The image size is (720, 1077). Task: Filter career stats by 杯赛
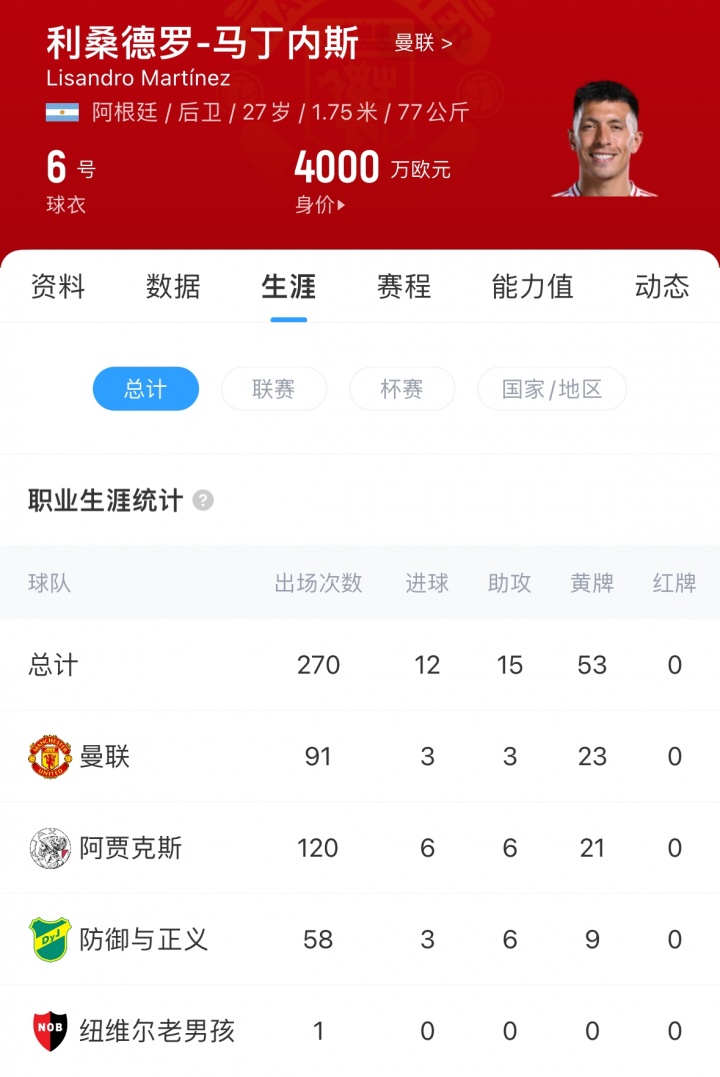click(x=402, y=389)
